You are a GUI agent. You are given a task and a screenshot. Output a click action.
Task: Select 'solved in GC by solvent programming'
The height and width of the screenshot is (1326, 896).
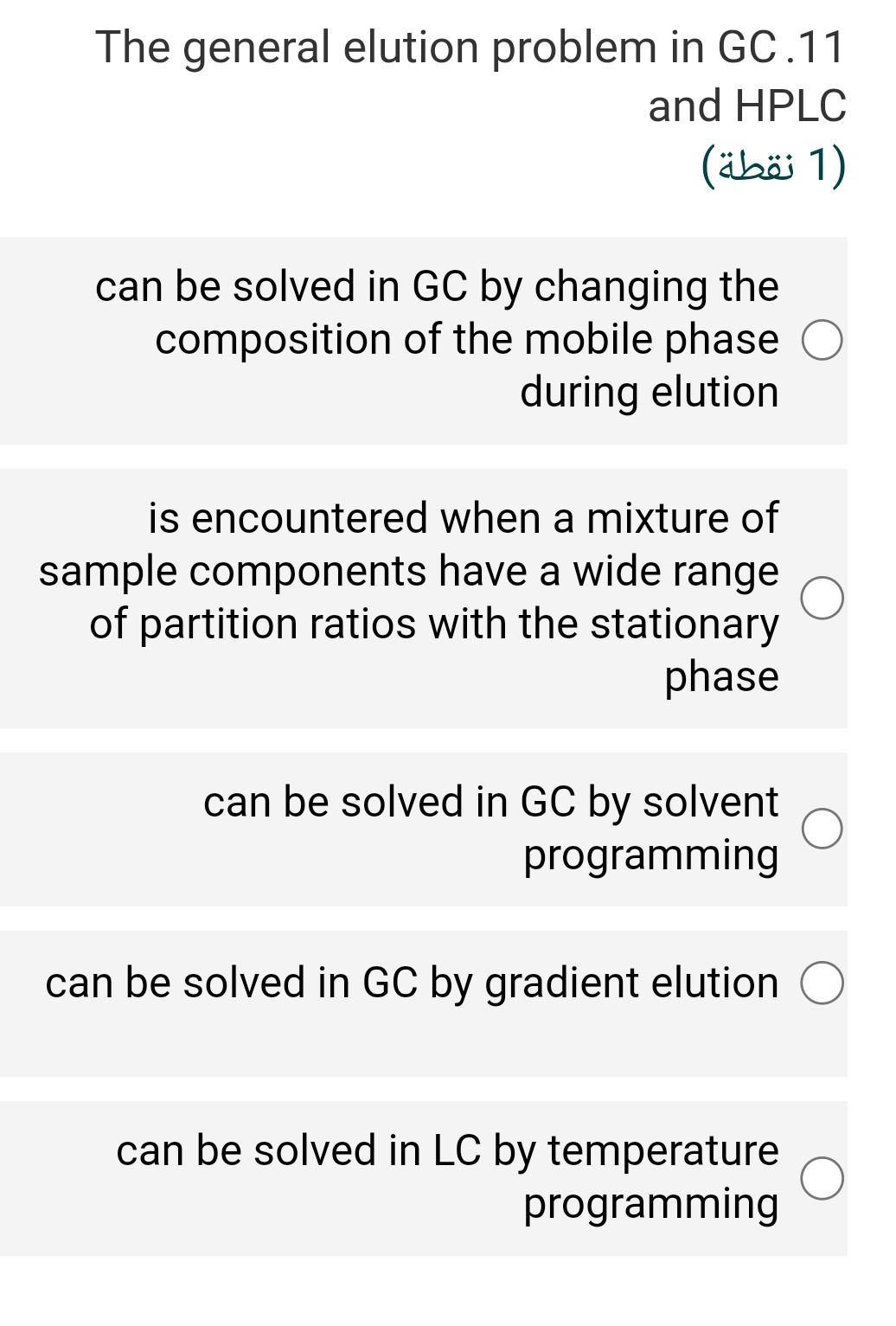822,829
